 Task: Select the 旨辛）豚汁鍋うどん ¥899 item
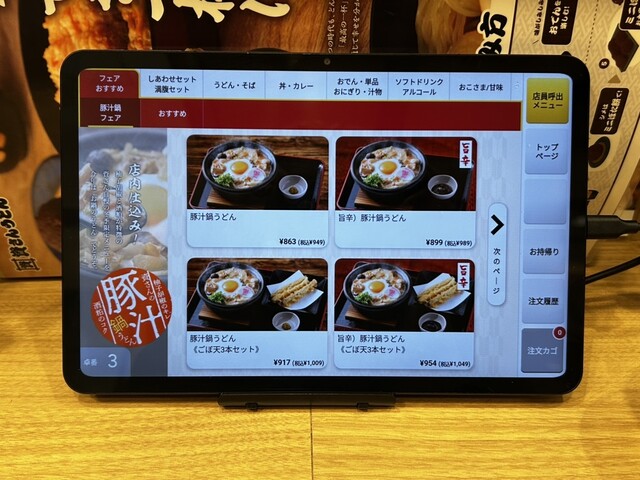[406, 190]
